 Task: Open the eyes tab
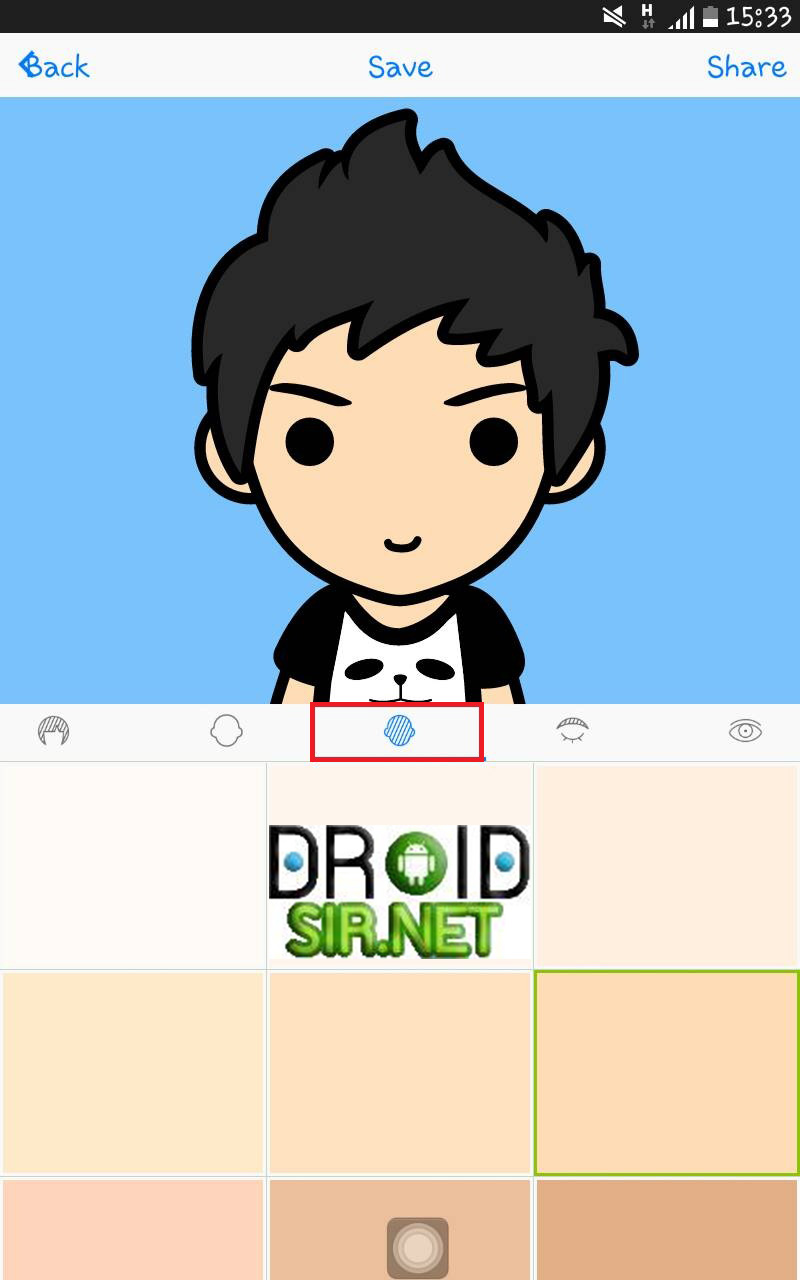coord(745,732)
